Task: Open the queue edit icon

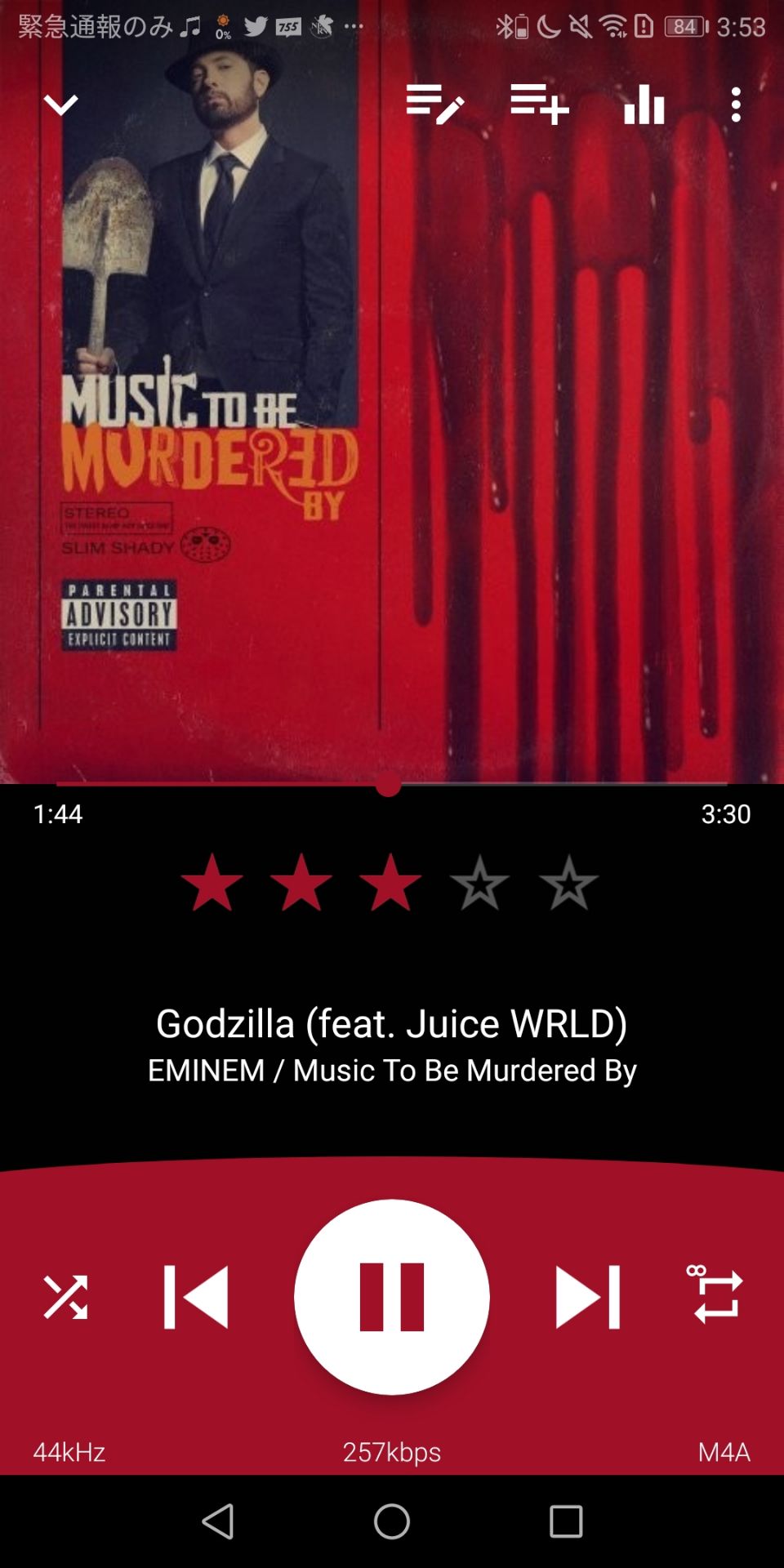Action: coord(434,105)
